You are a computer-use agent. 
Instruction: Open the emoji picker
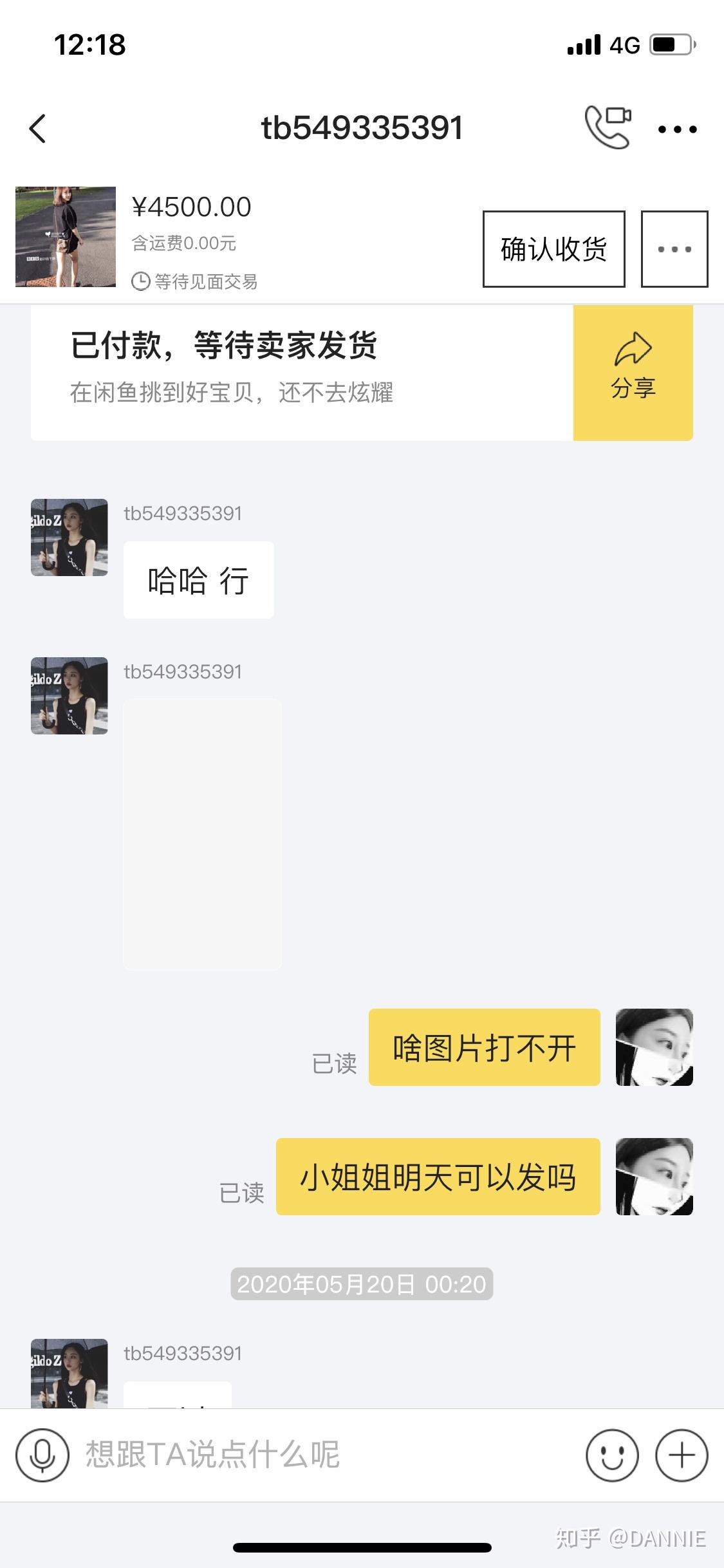612,1455
